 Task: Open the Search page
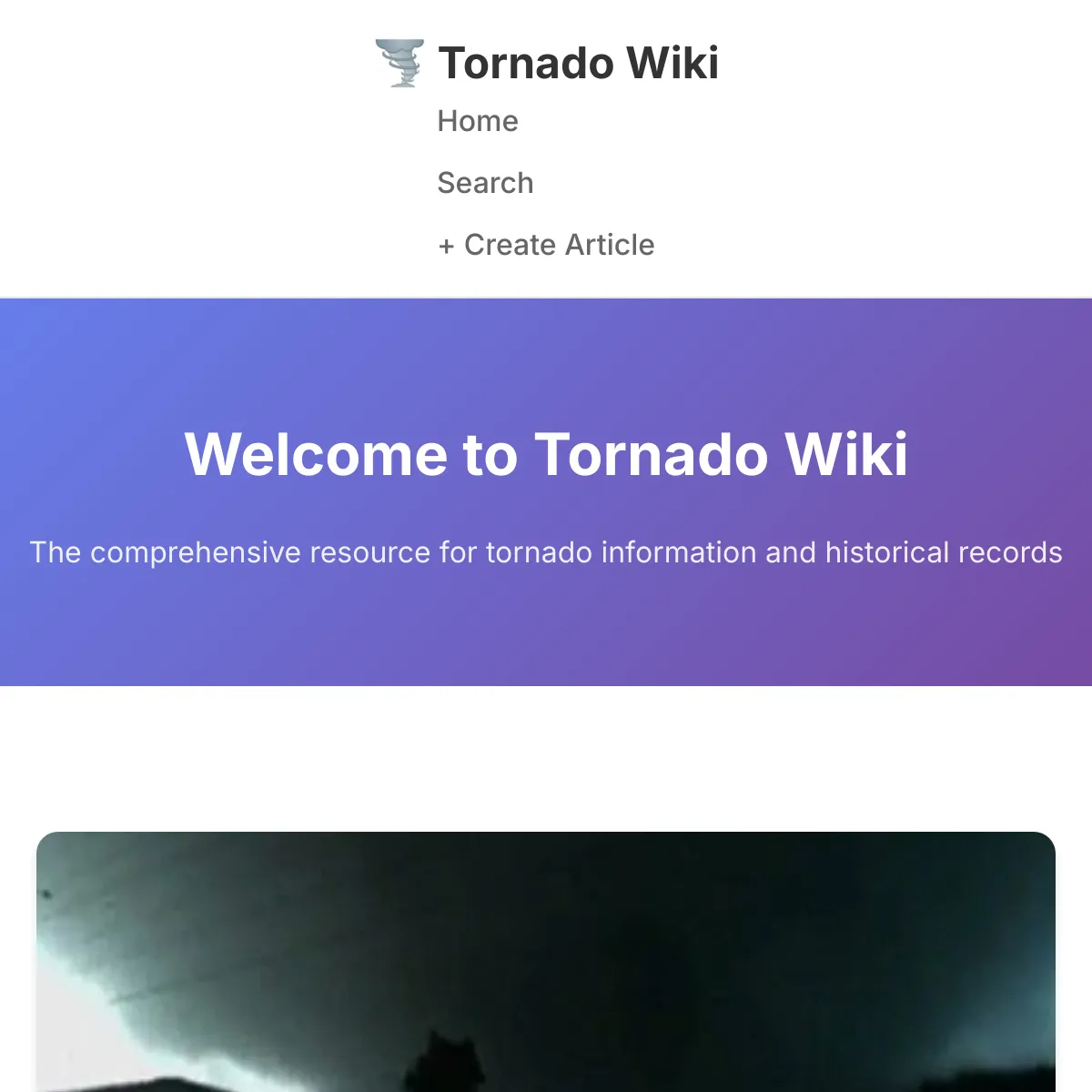point(485,183)
